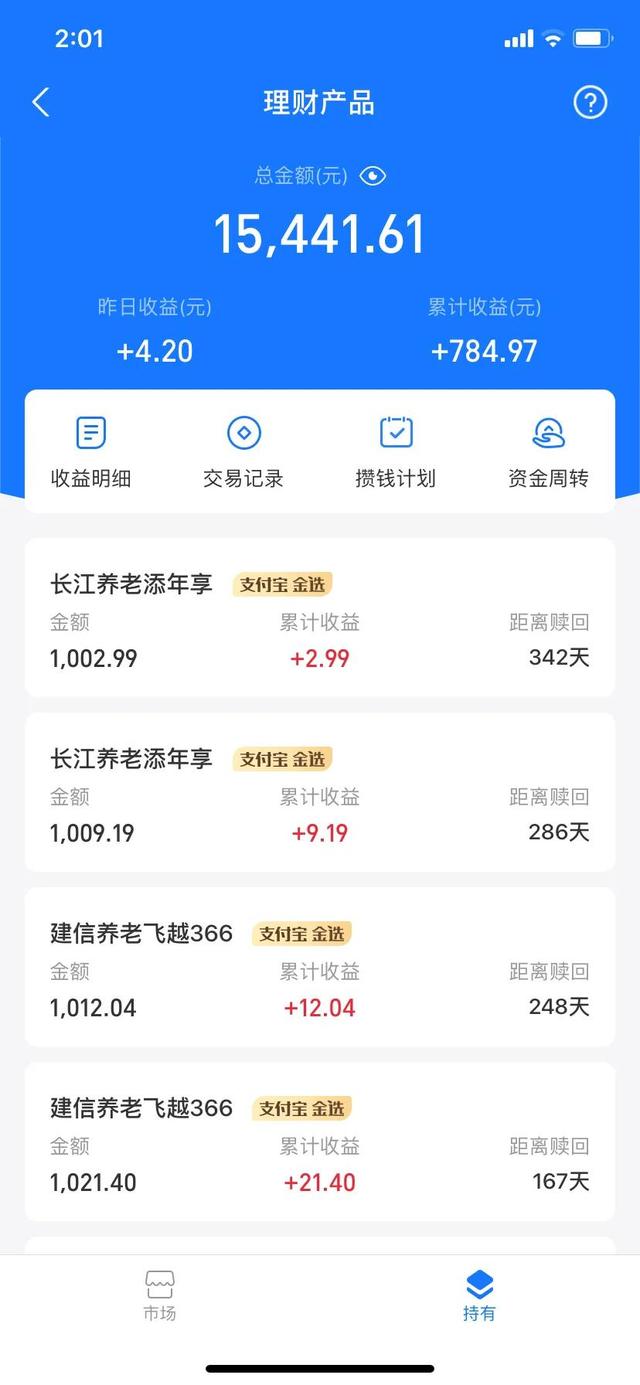Go back using the top-left arrow

(41, 102)
